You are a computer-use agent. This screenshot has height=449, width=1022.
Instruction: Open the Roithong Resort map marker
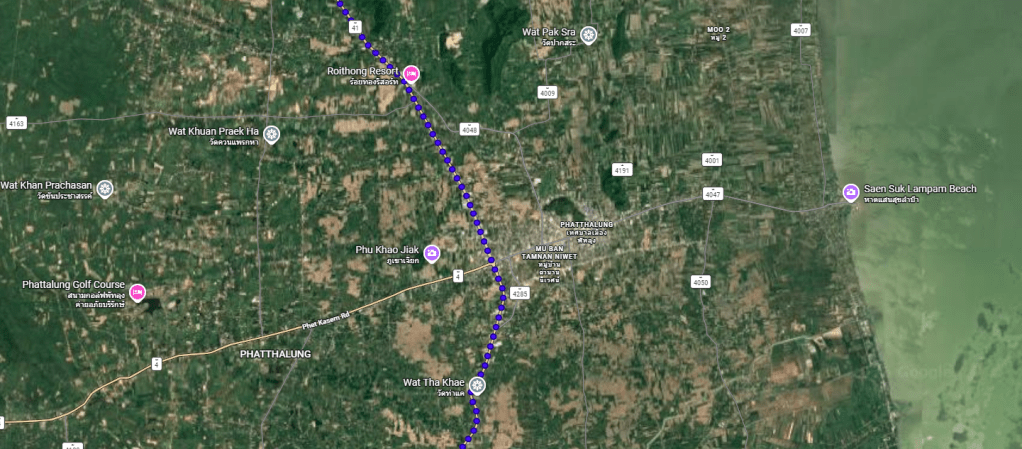pyautogui.click(x=411, y=73)
